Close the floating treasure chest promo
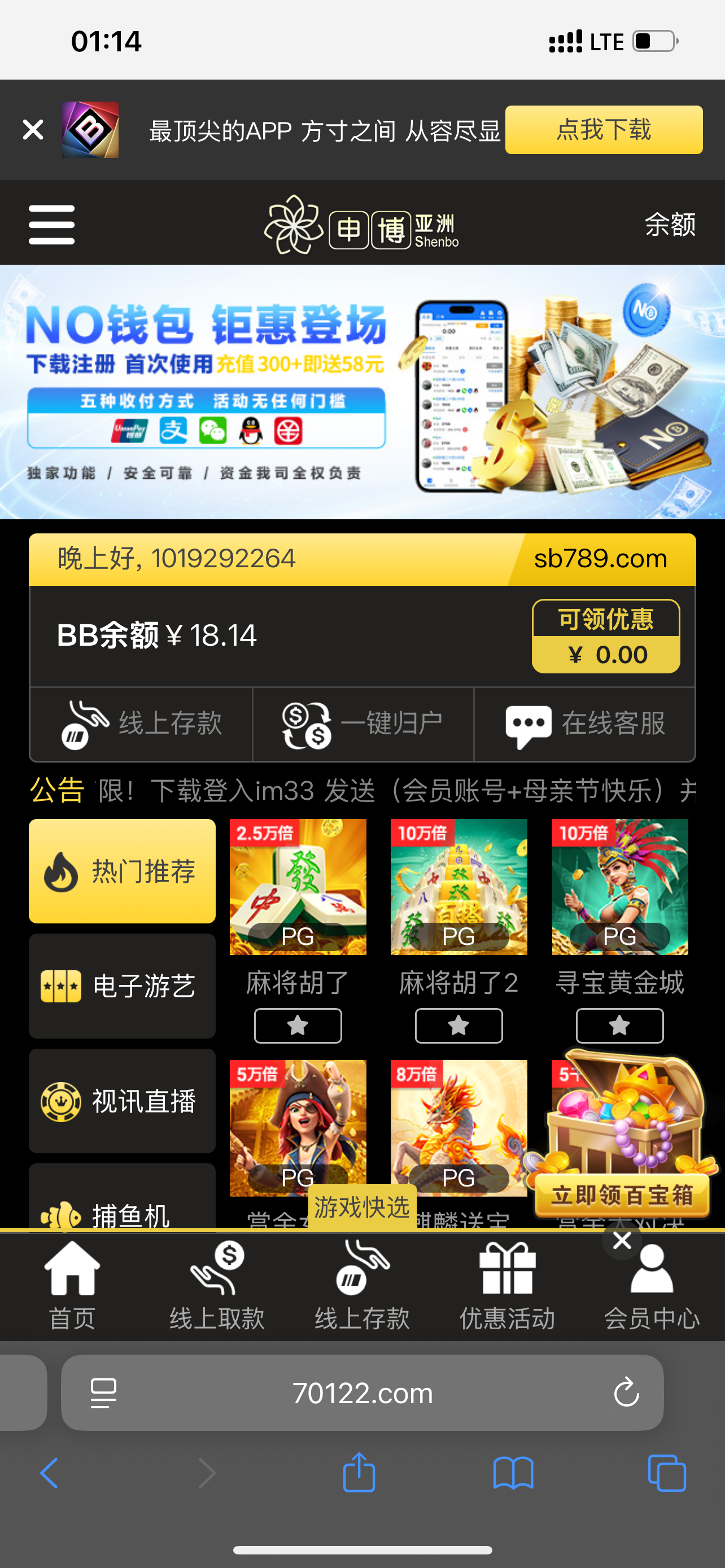Screen dimensions: 725x1568 (622, 1240)
